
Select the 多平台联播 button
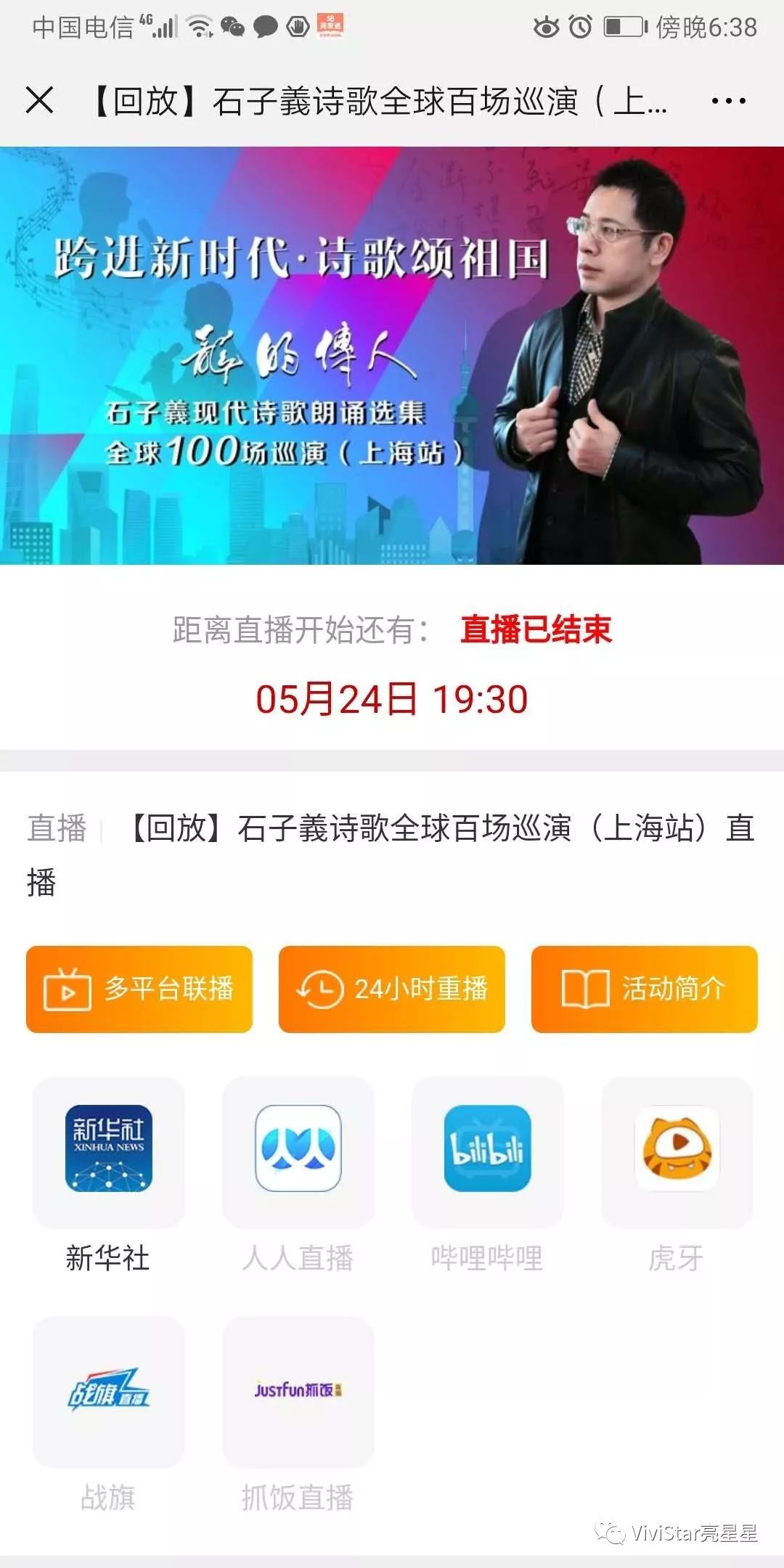click(x=139, y=989)
